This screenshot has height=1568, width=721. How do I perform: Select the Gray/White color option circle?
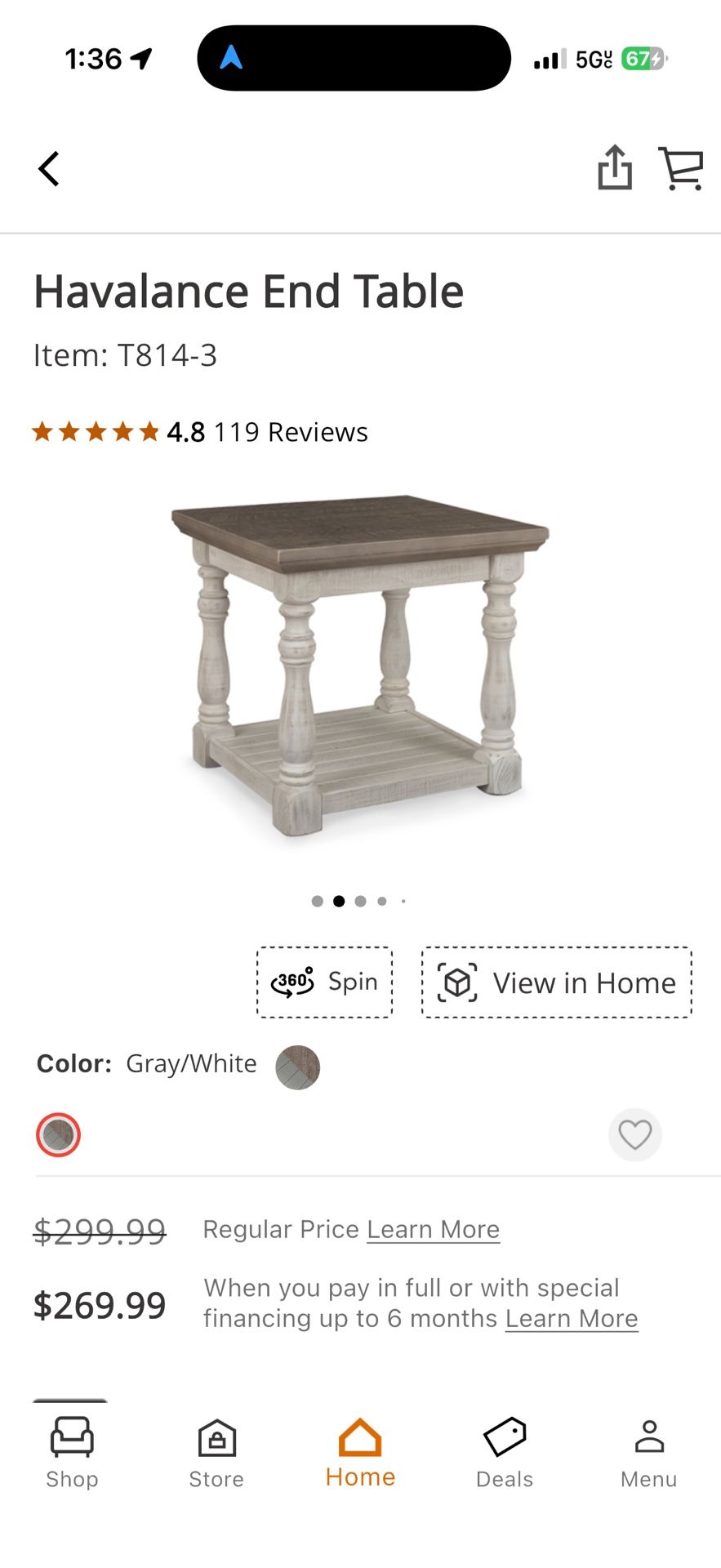tap(58, 1134)
